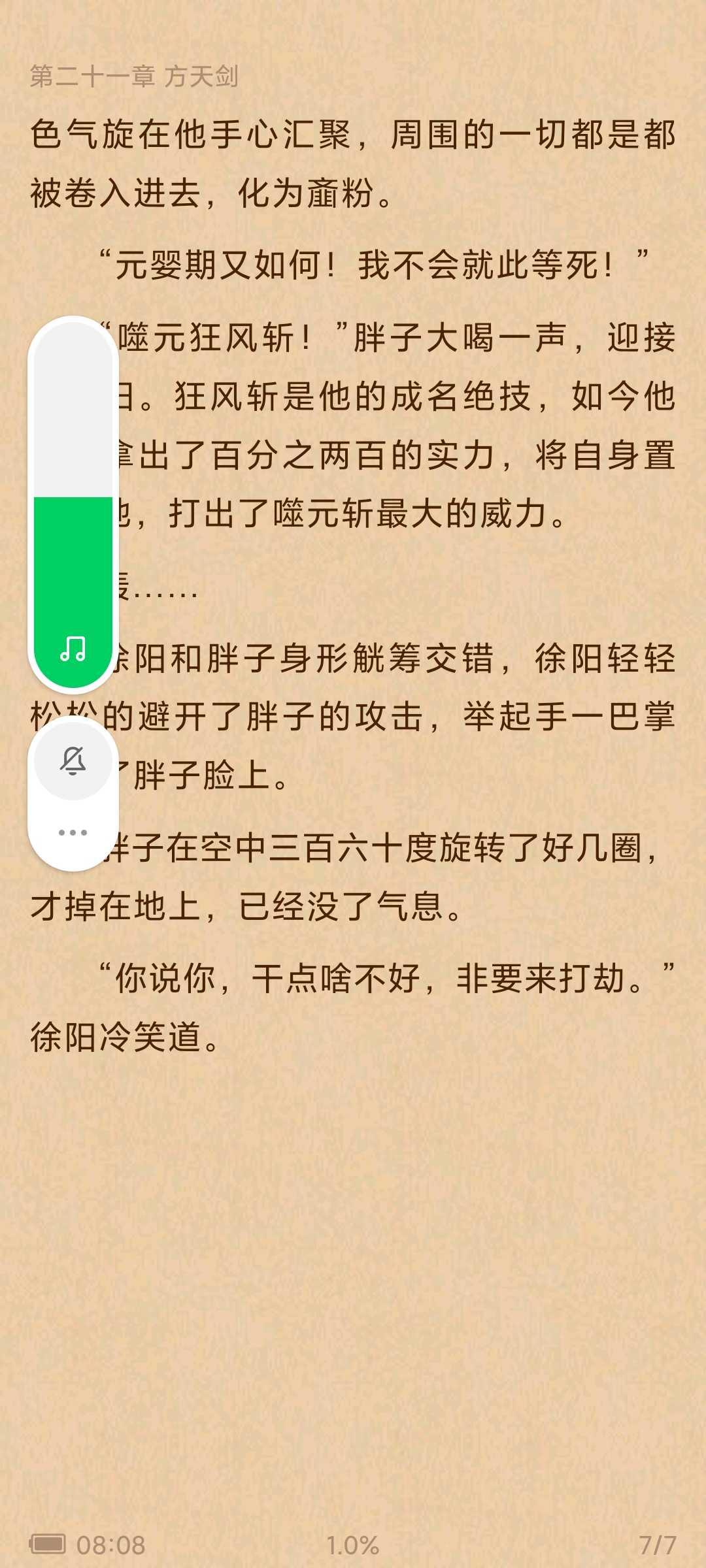706x1568 pixels.
Task: Toggle the silent mode bell icon
Action: click(73, 760)
